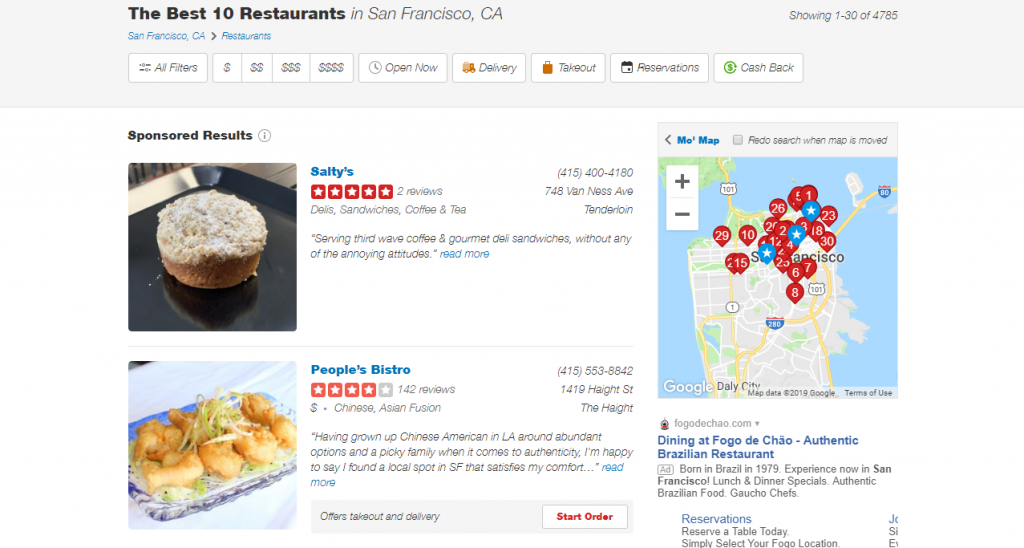Select the $$$$ price filter
The width and height of the screenshot is (1024, 548).
coord(331,68)
